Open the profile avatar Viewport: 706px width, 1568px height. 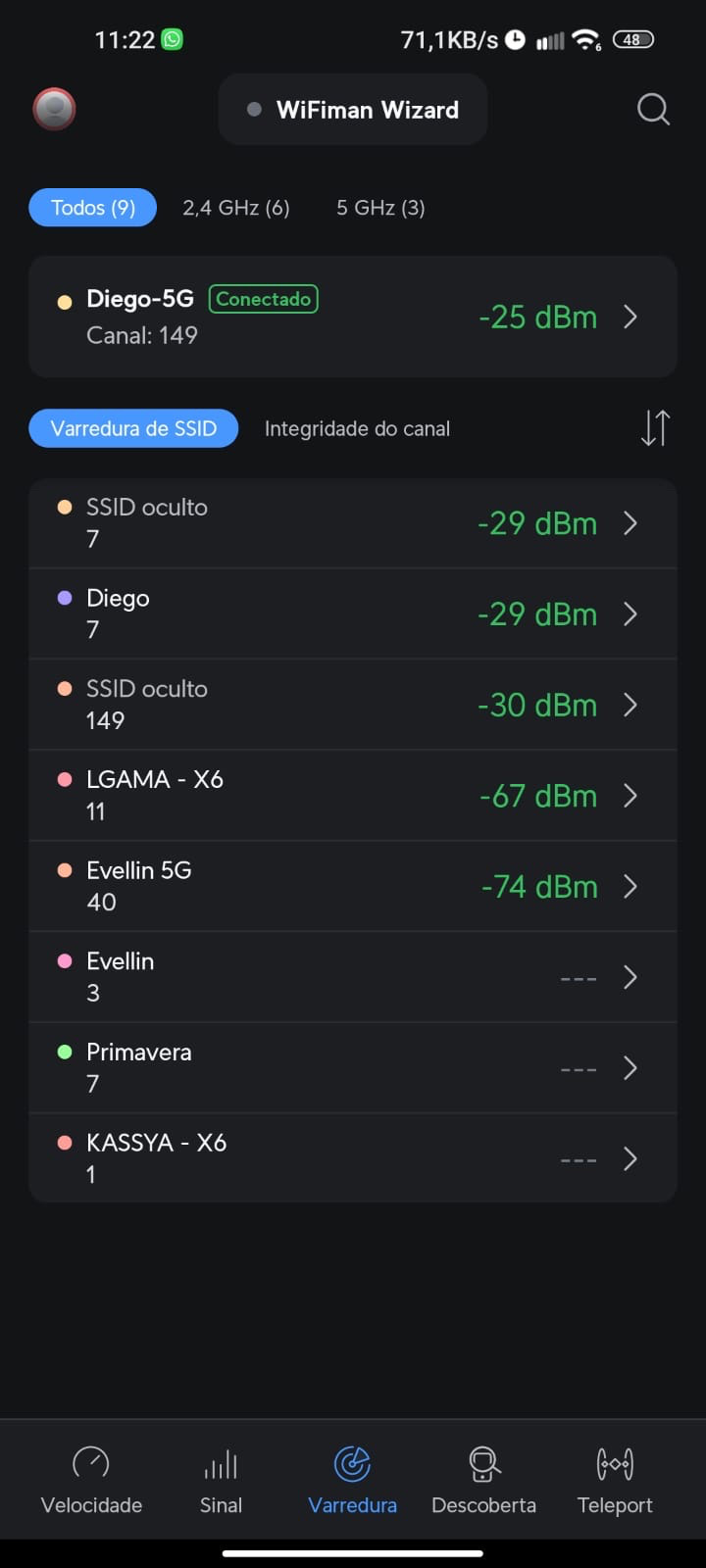coord(55,109)
